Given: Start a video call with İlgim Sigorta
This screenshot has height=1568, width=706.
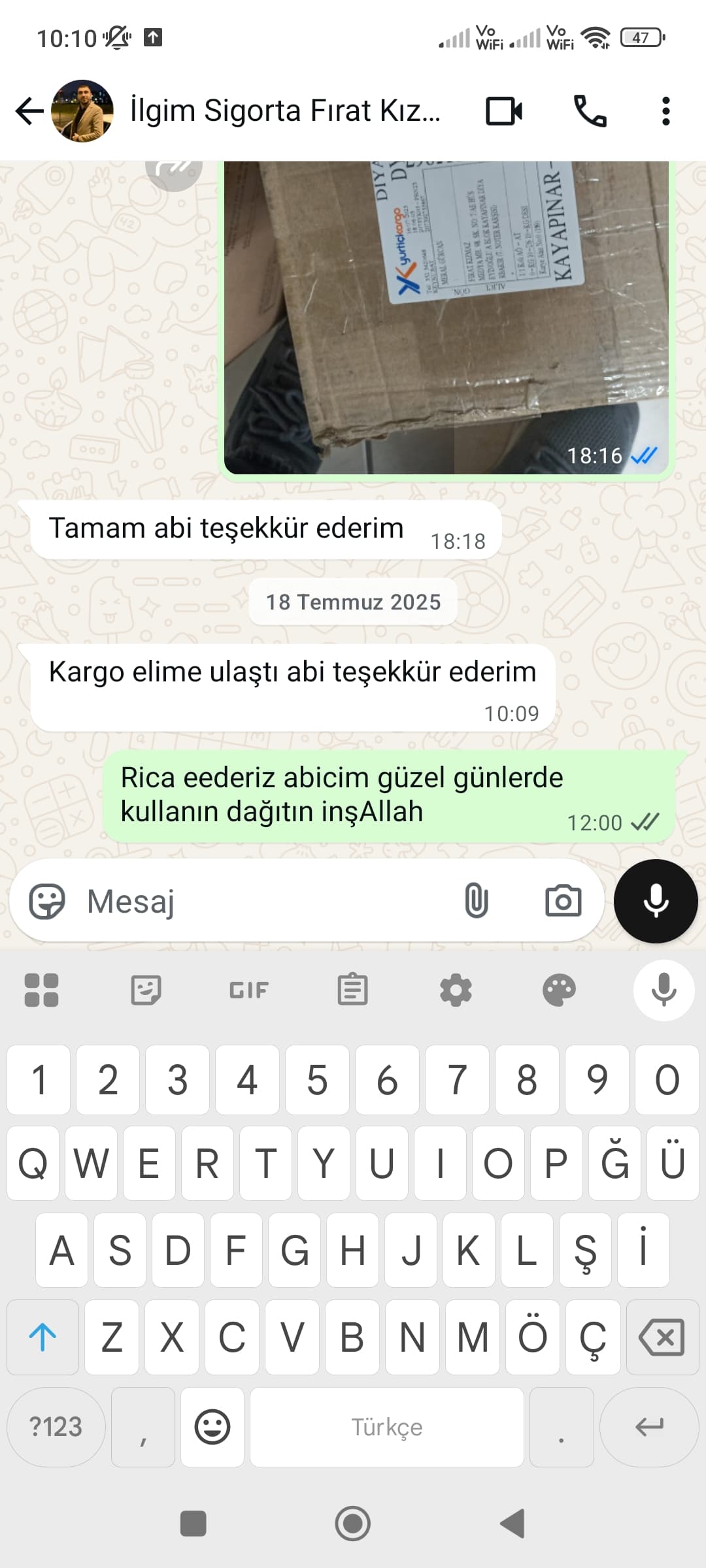Looking at the screenshot, I should (x=503, y=111).
